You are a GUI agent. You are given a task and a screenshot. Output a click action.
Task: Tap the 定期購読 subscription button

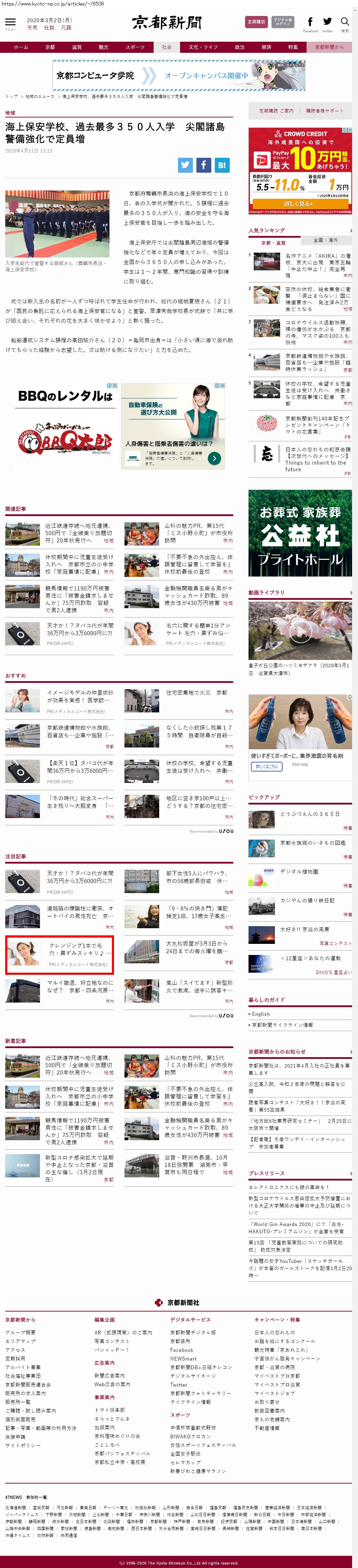click(x=256, y=22)
